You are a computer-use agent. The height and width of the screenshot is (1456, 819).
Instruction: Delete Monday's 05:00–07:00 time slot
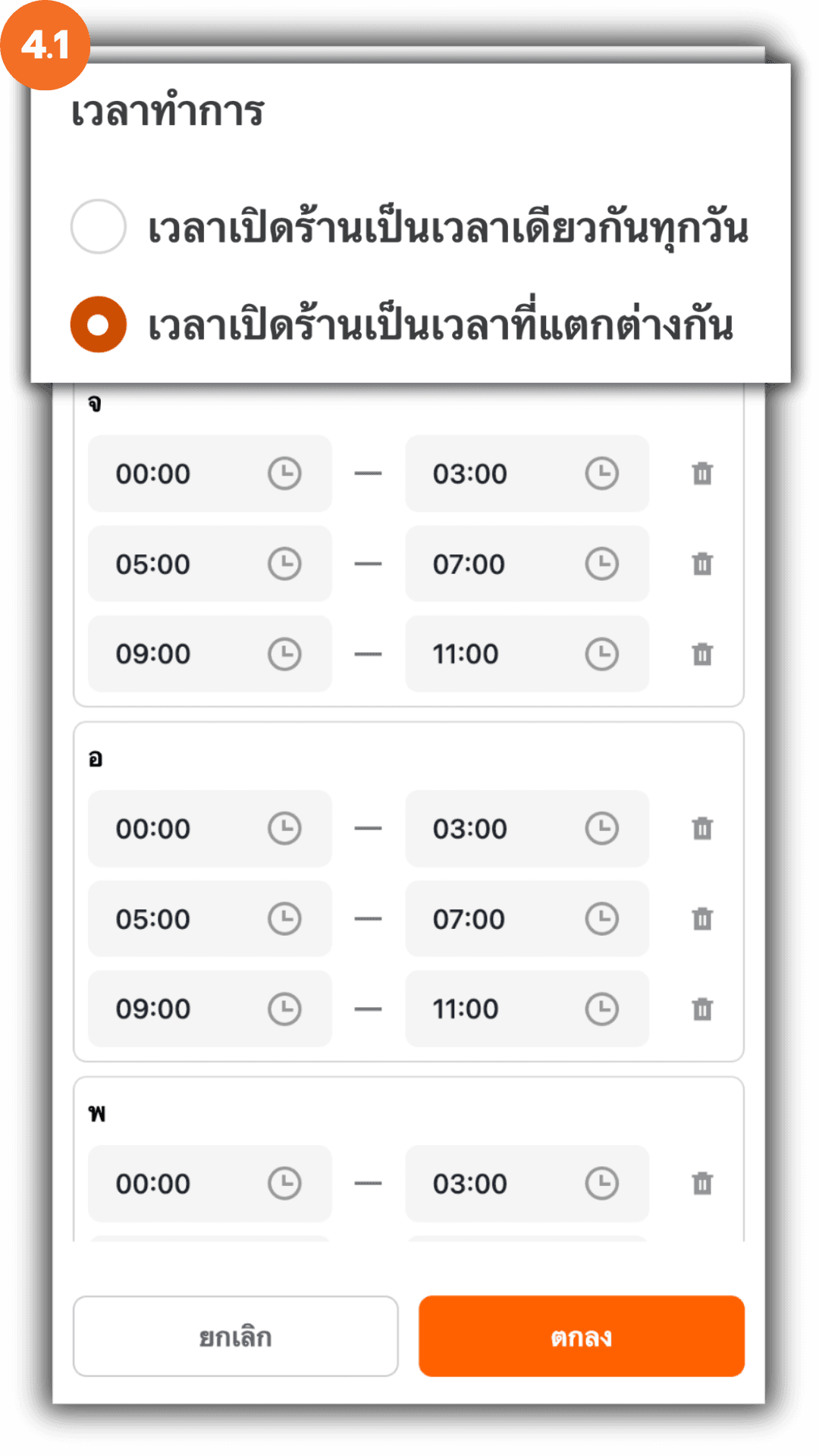702,564
